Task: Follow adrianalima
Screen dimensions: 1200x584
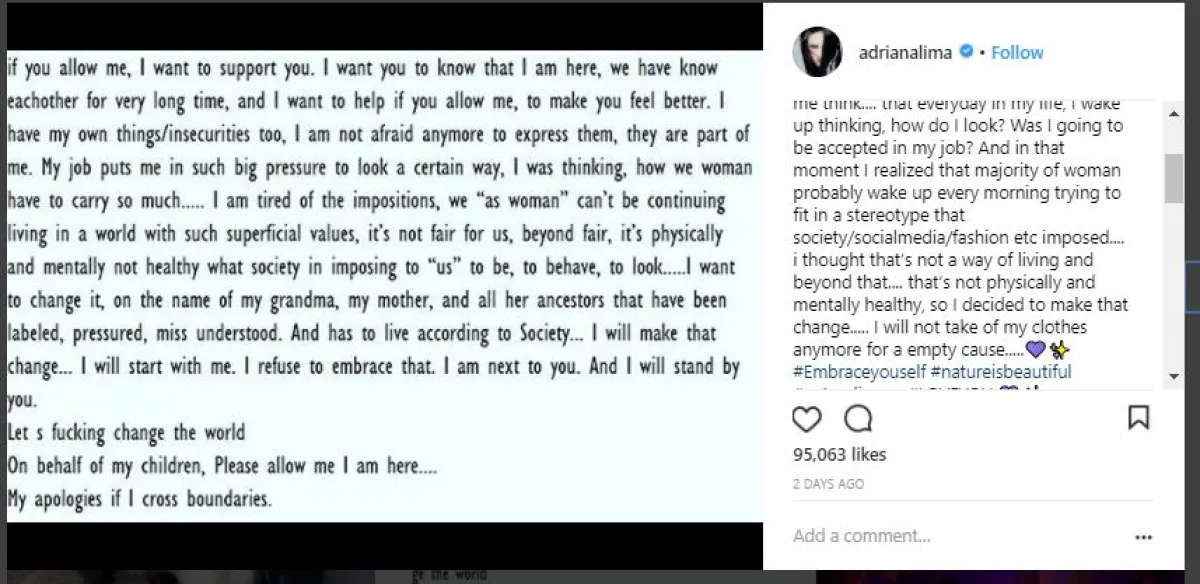Action: [1017, 53]
